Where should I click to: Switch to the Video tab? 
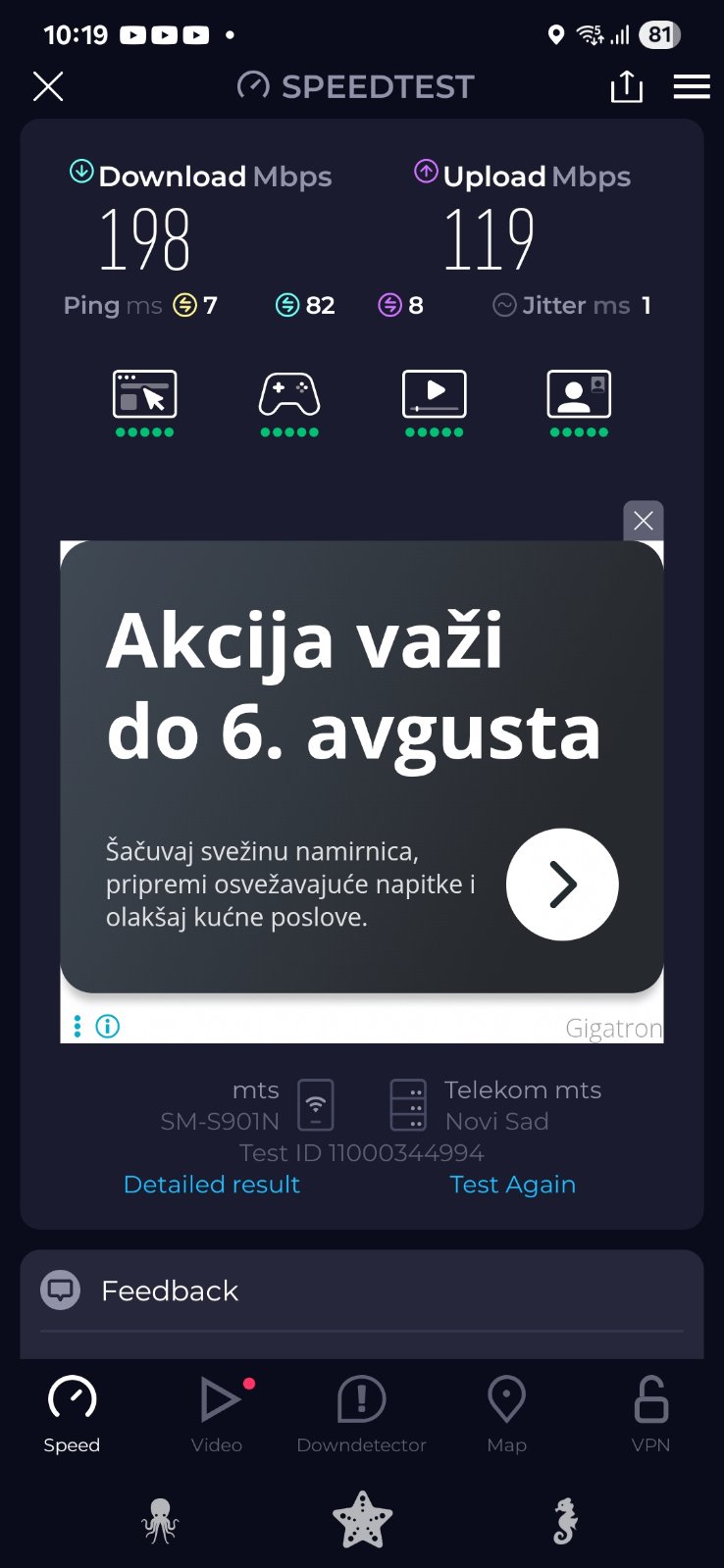tap(217, 1414)
